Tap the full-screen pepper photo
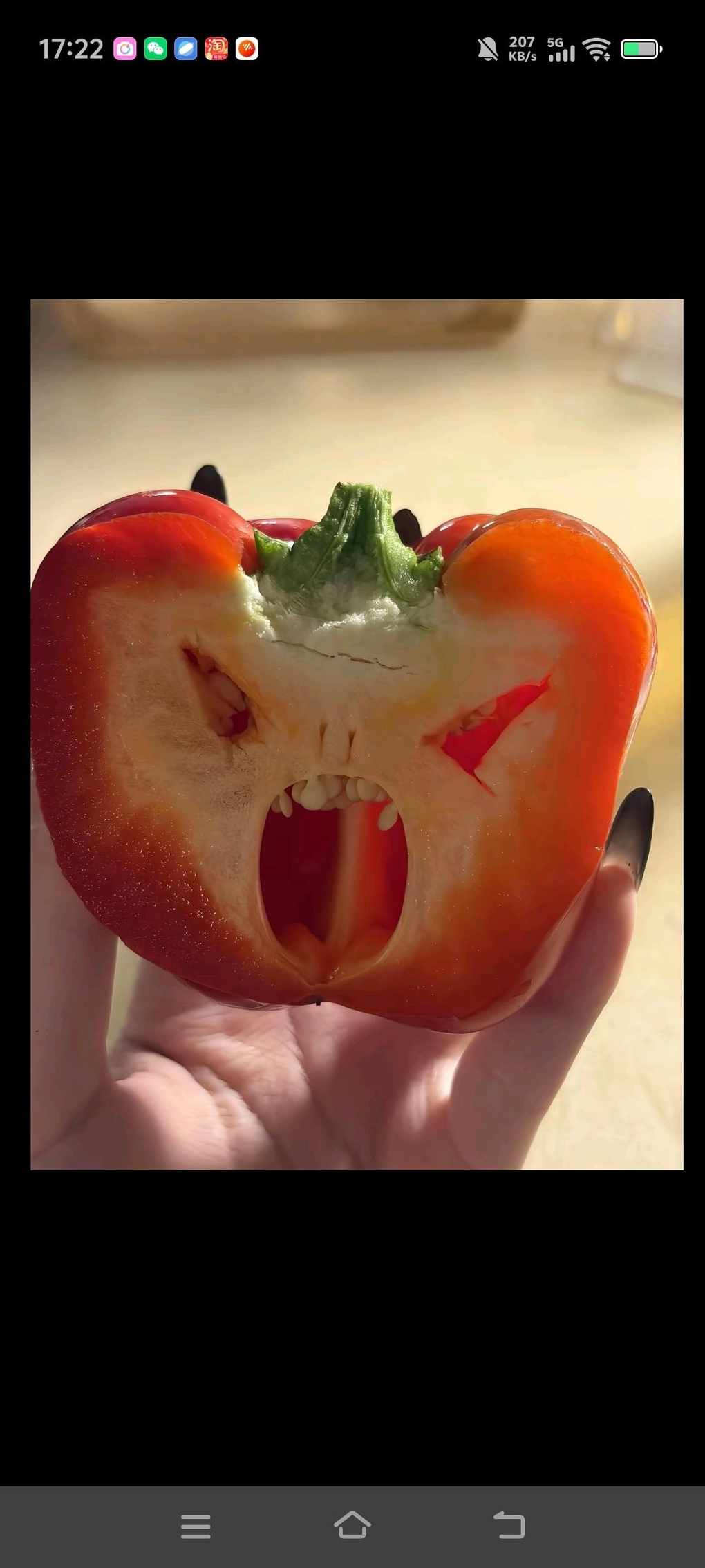The height and width of the screenshot is (1568, 705). tap(357, 734)
